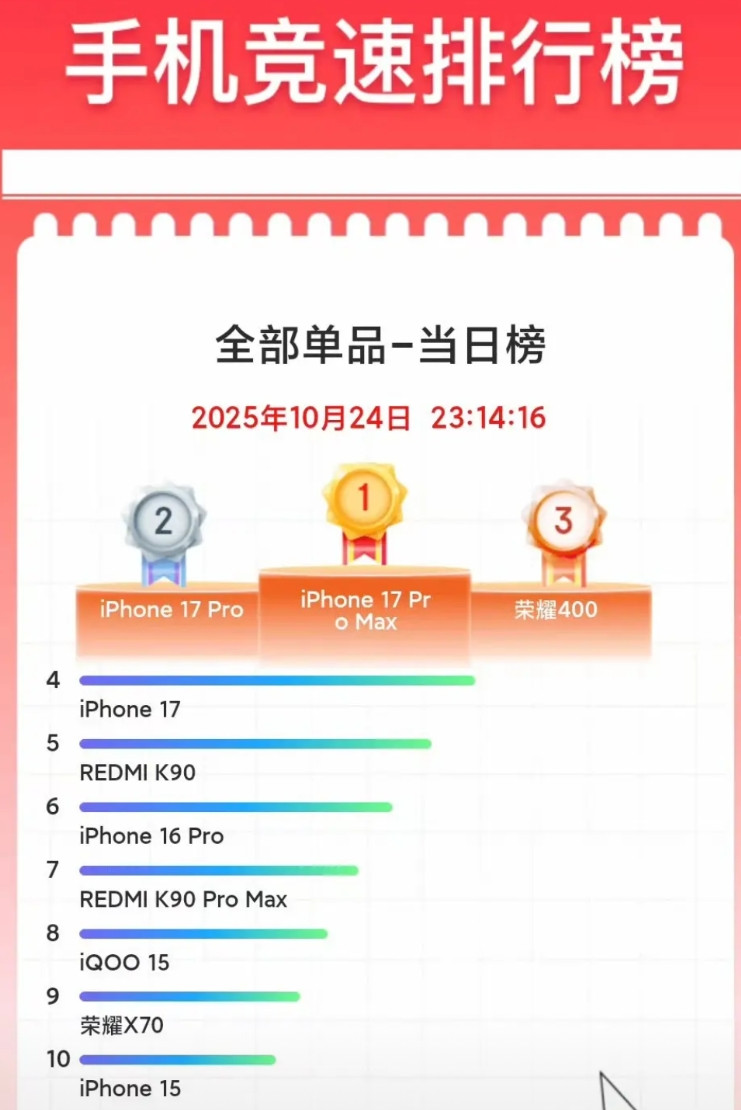Screen dimensions: 741x1110
Task: Open the iQOO 15 entry at rank 8
Action: click(125, 963)
